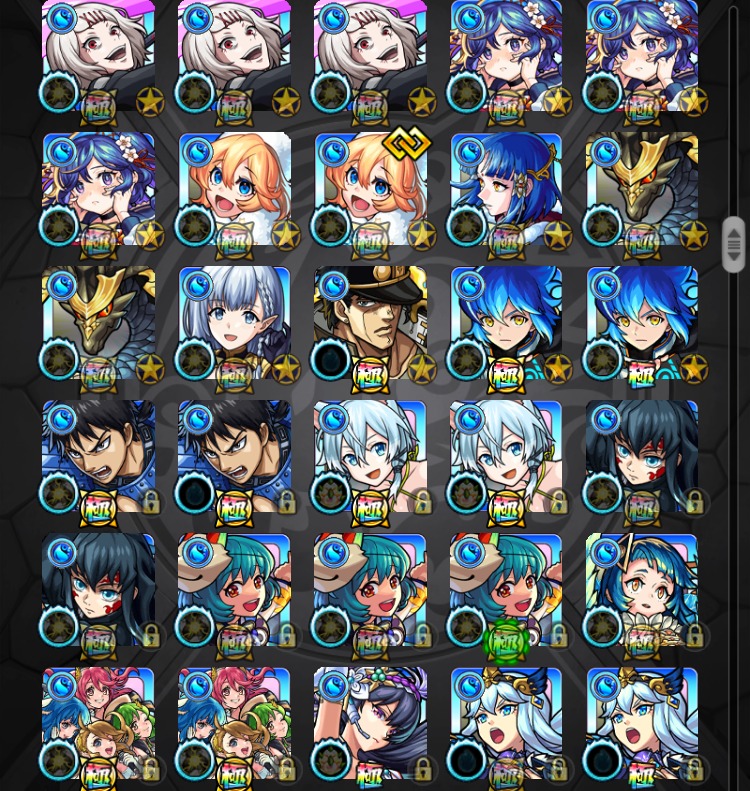Open the orange-haired girl tile without link badge
Screen dimensions: 750x791
[x=234, y=190]
